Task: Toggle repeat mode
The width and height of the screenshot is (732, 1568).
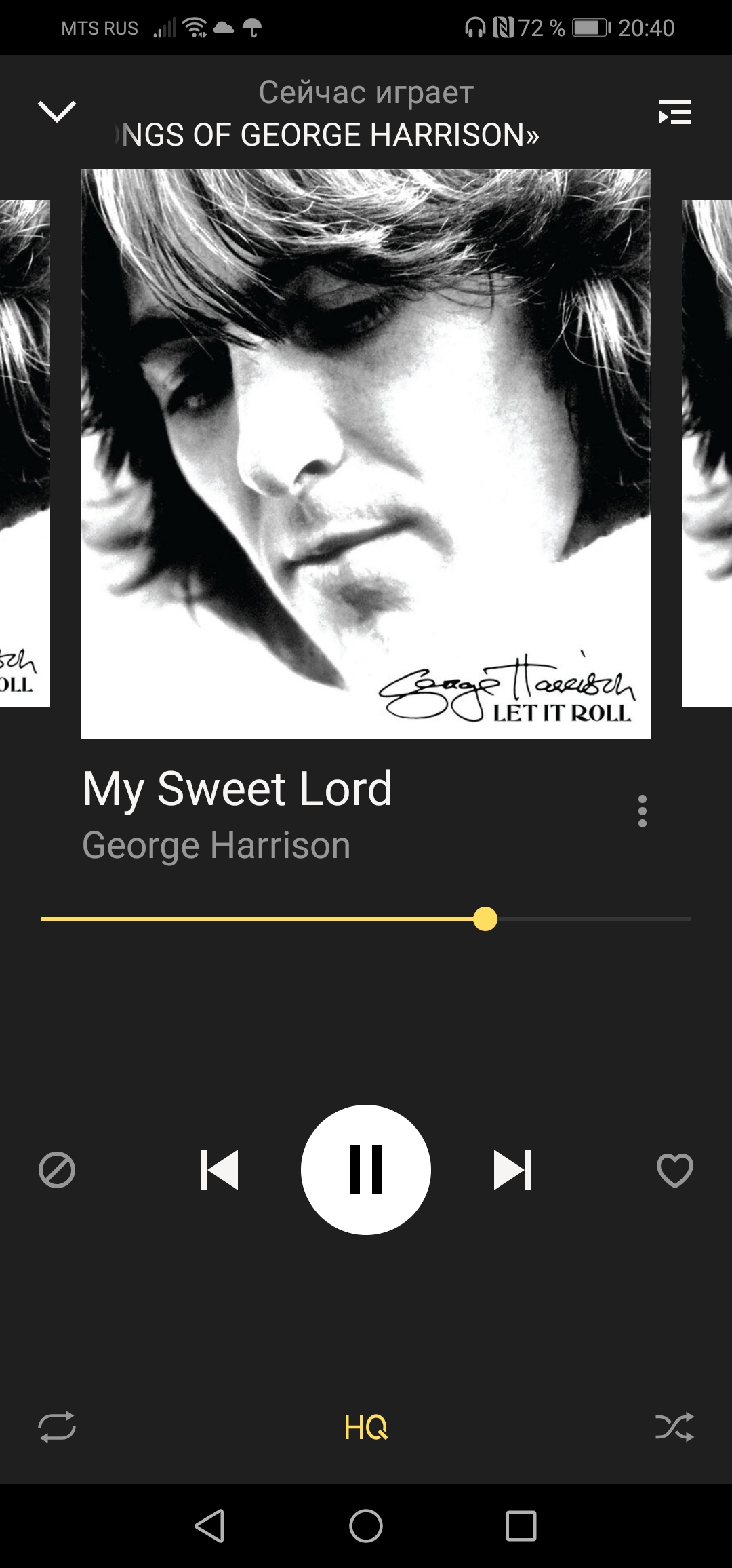Action: [x=57, y=1427]
